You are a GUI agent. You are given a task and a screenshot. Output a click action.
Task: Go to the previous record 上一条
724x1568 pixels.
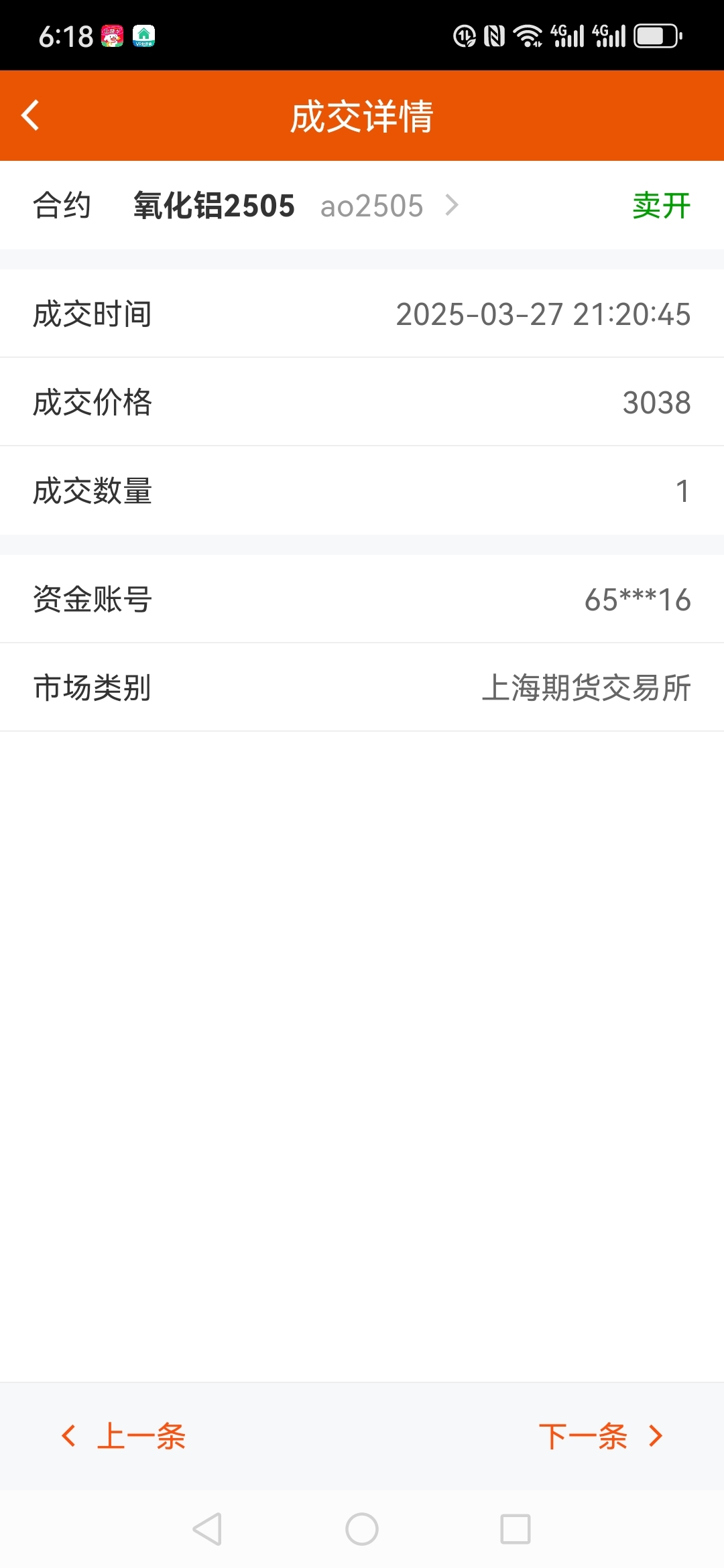pyautogui.click(x=125, y=1436)
